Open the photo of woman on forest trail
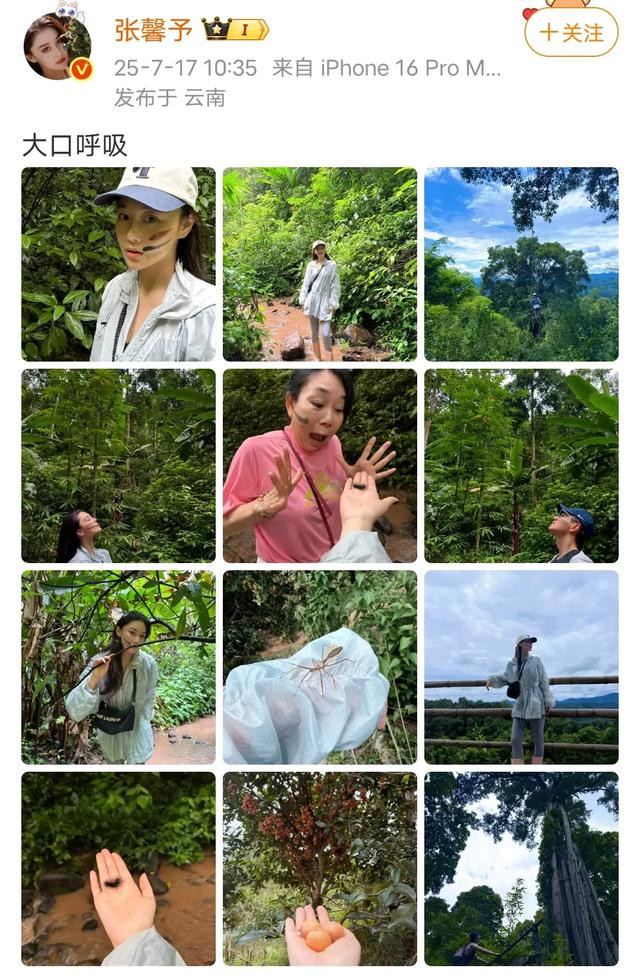This screenshot has width=640, height=978. point(320,264)
